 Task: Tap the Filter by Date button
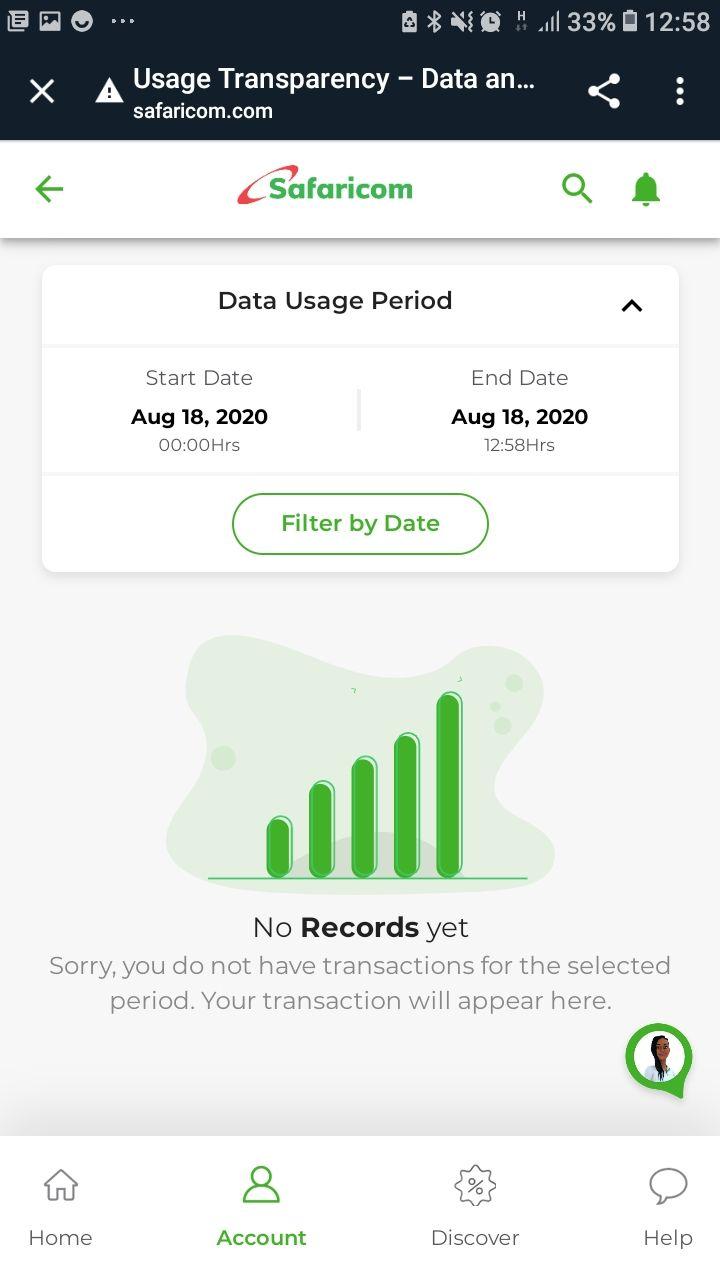pos(360,523)
